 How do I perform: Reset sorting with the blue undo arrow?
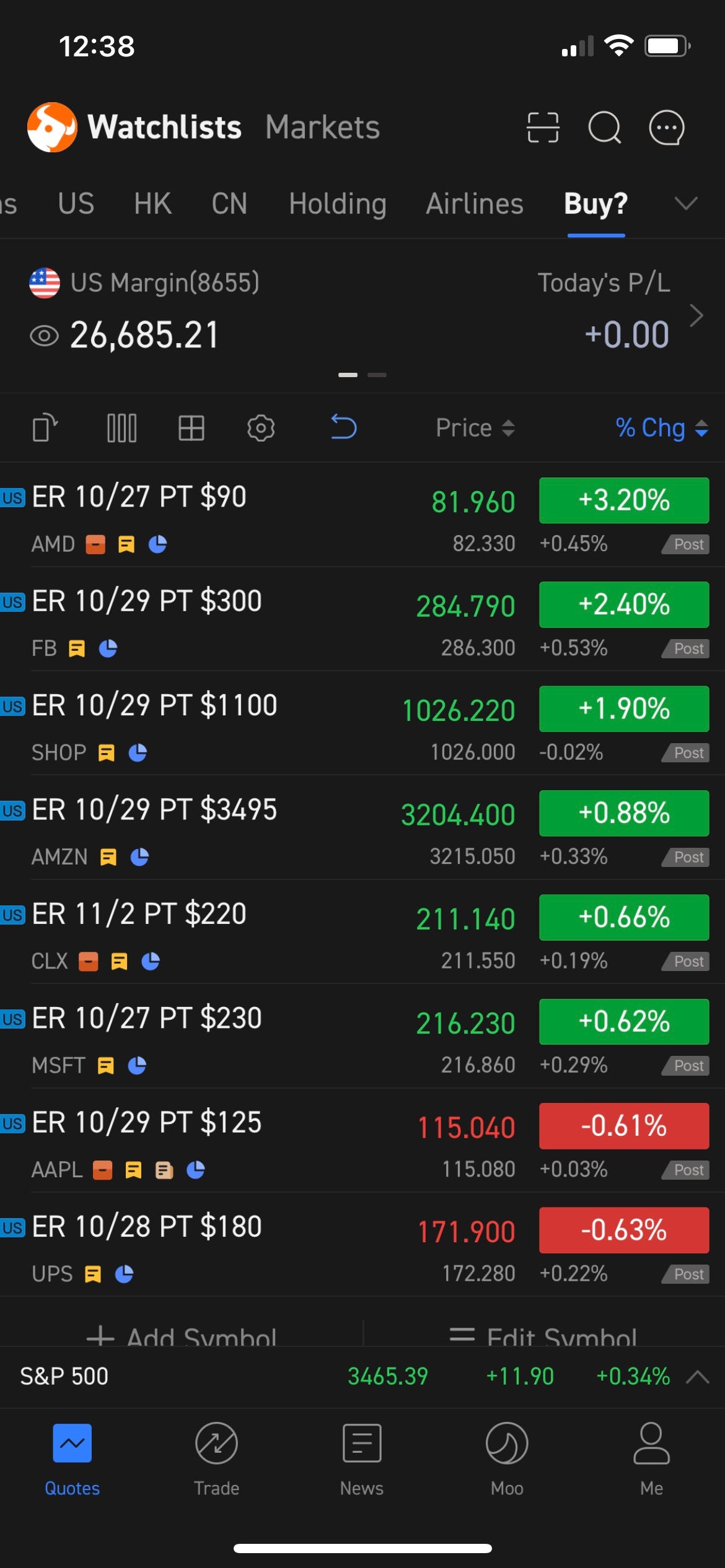[x=343, y=427]
